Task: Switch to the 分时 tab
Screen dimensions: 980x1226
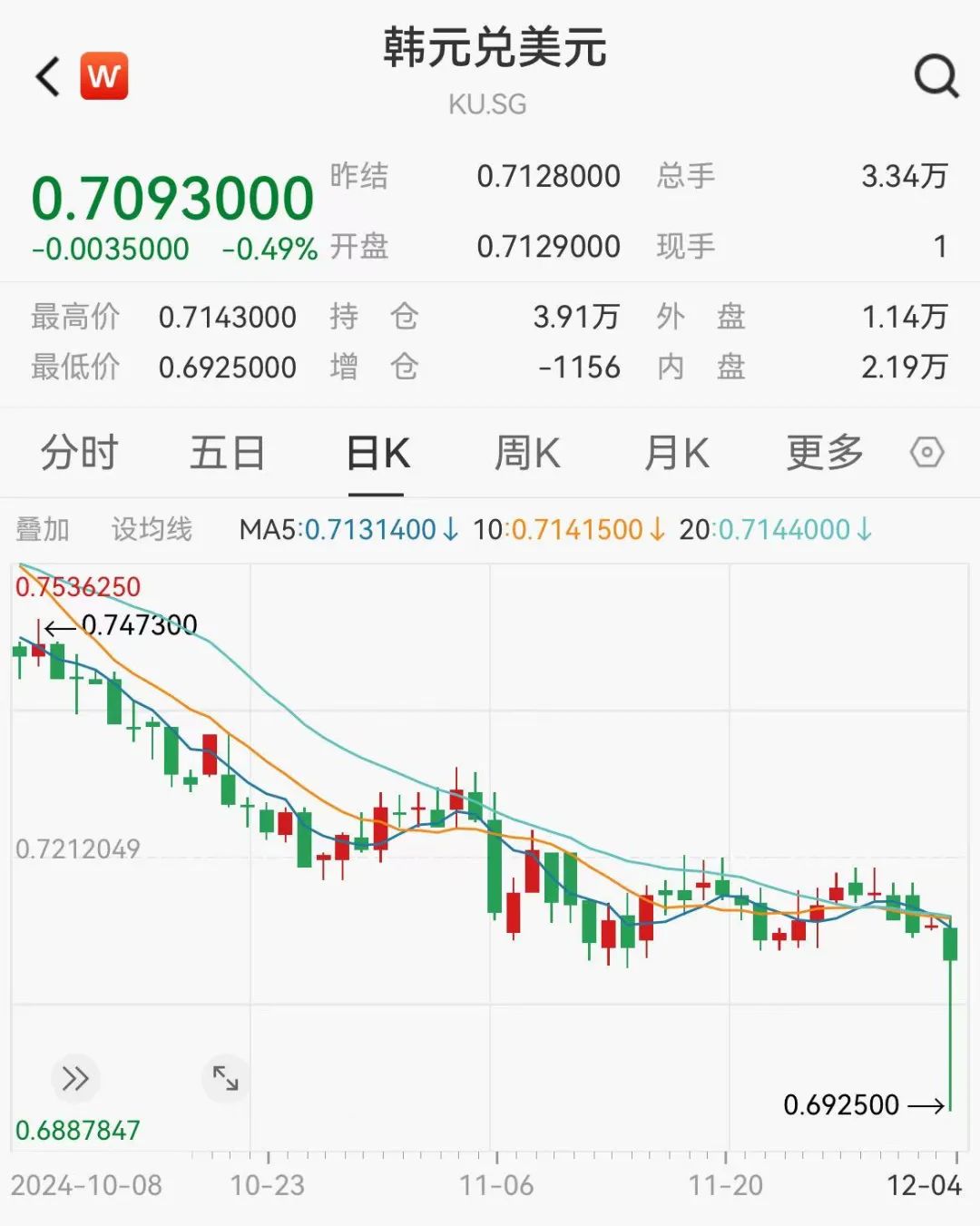Action: pos(79,453)
